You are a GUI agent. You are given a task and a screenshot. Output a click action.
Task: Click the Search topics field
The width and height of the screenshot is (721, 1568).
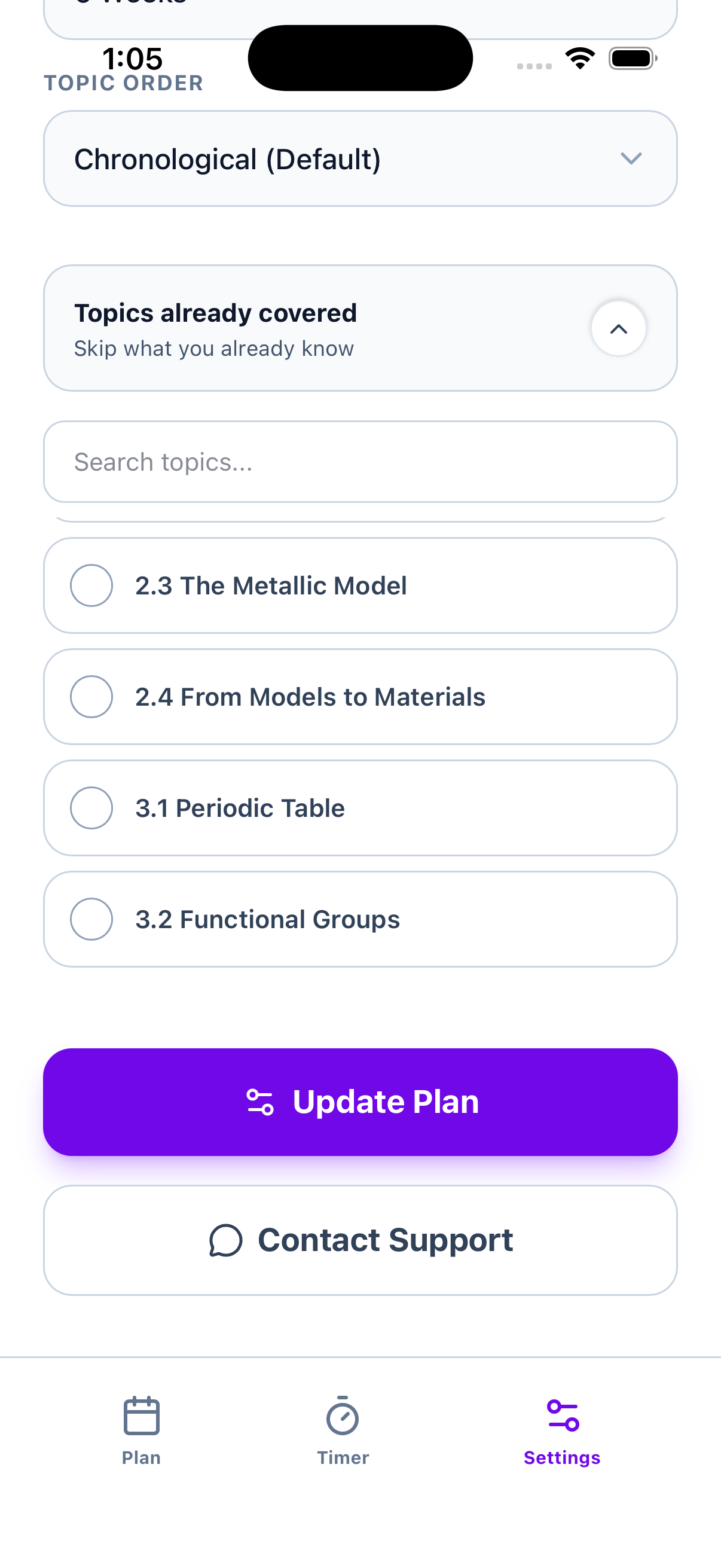click(x=360, y=462)
